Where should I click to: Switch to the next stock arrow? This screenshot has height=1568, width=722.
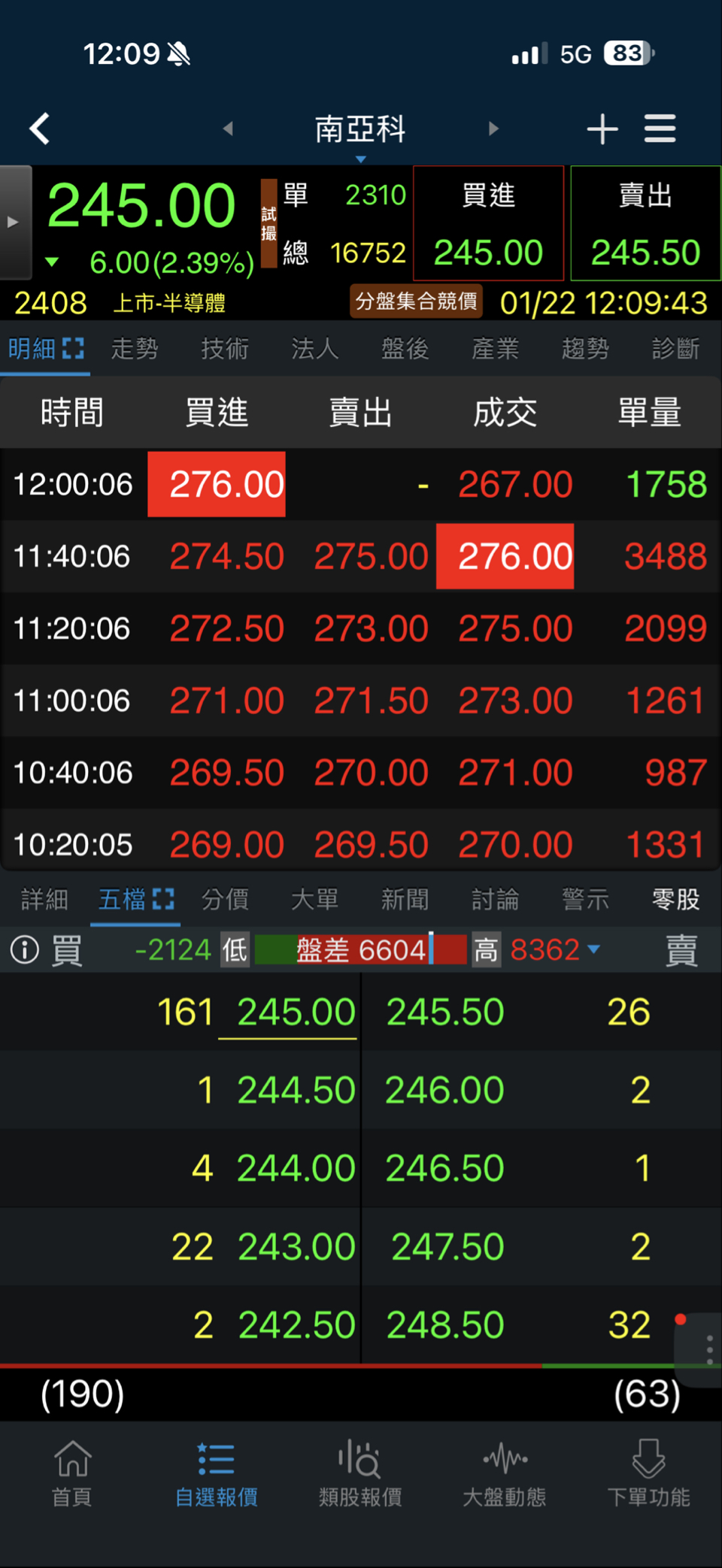coord(493,129)
